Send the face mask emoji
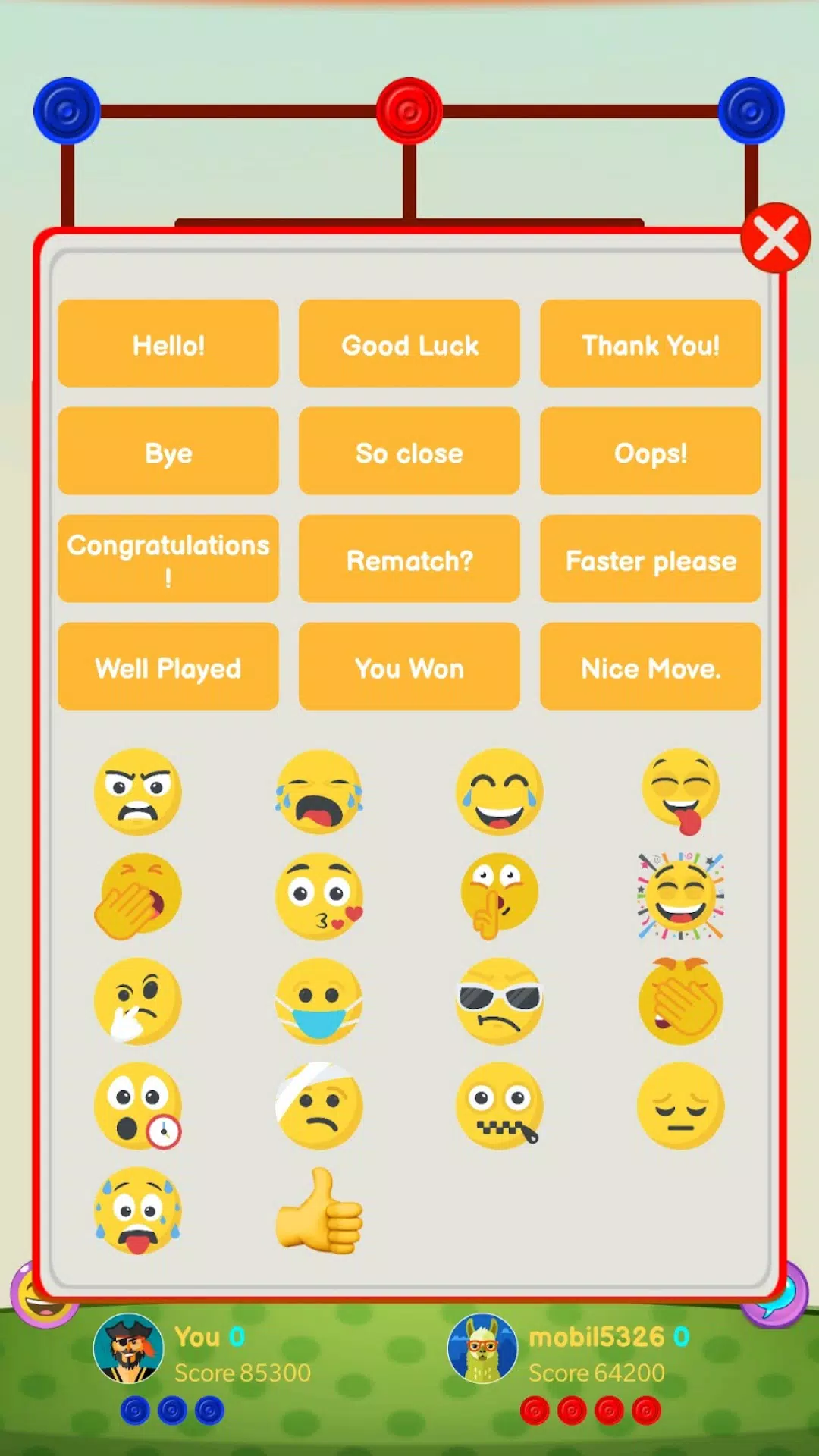 (319, 1001)
